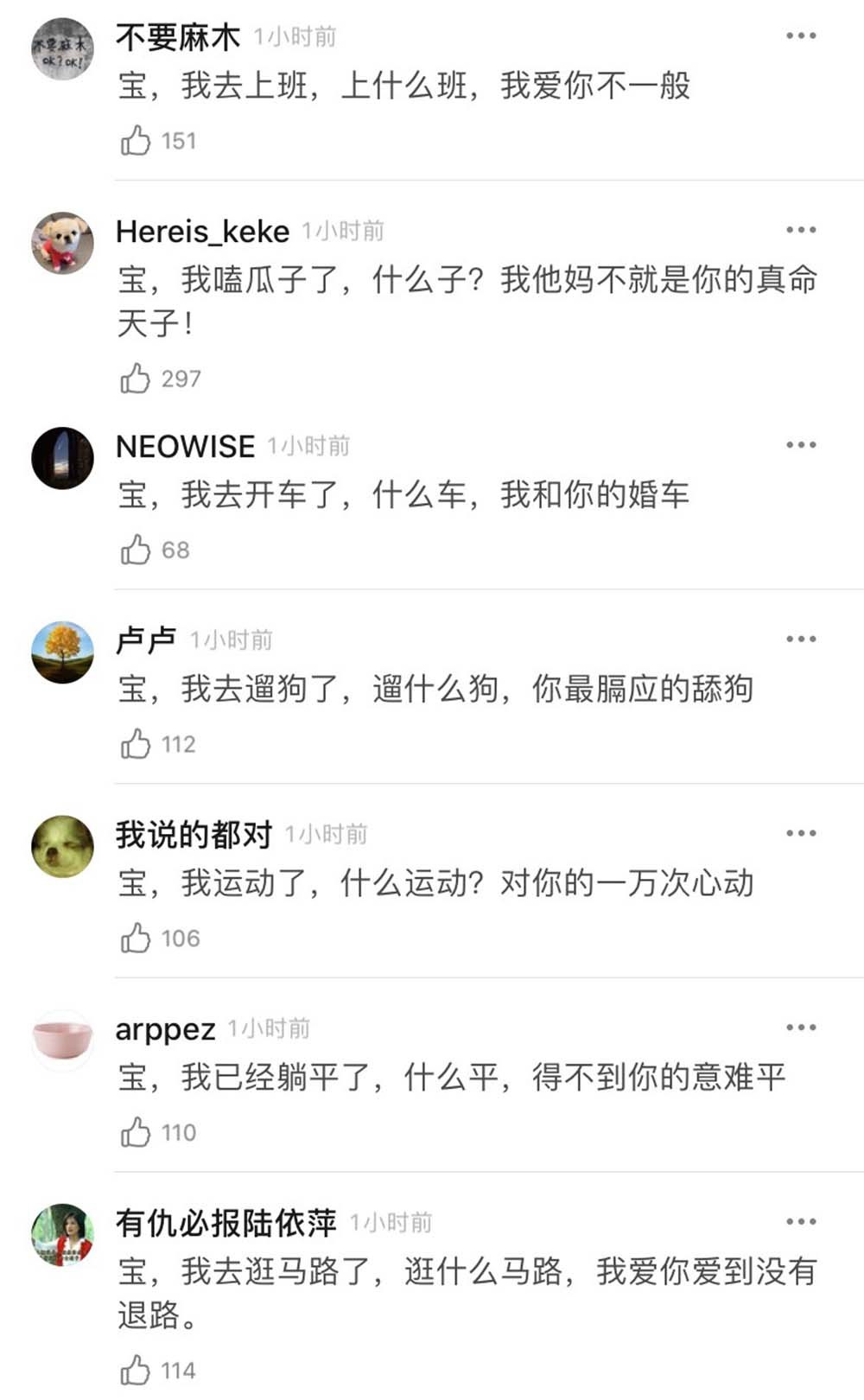Like Hereis_keke's comment
The image size is (864, 1400).
click(x=136, y=379)
